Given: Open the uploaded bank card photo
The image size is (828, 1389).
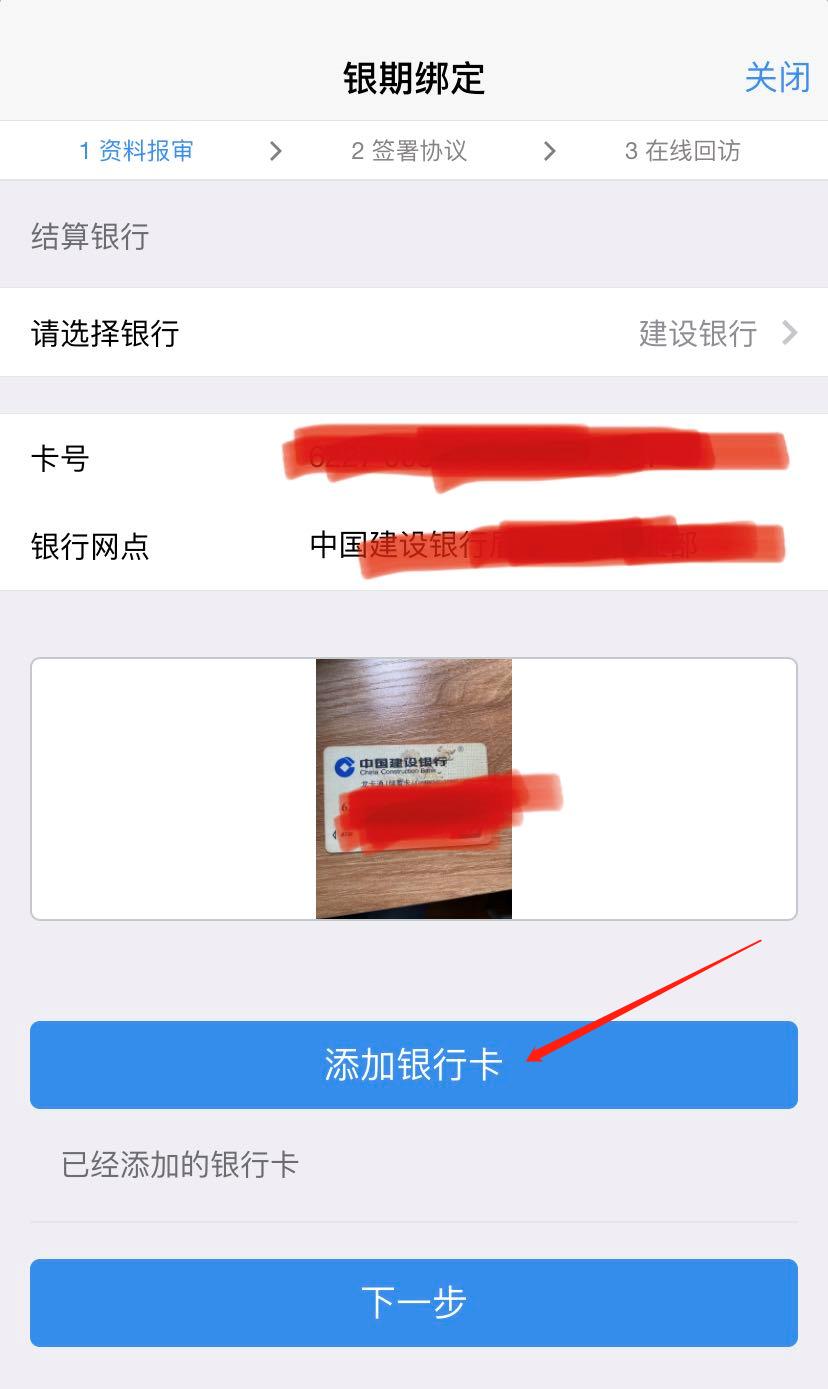Looking at the screenshot, I should pos(414,788).
